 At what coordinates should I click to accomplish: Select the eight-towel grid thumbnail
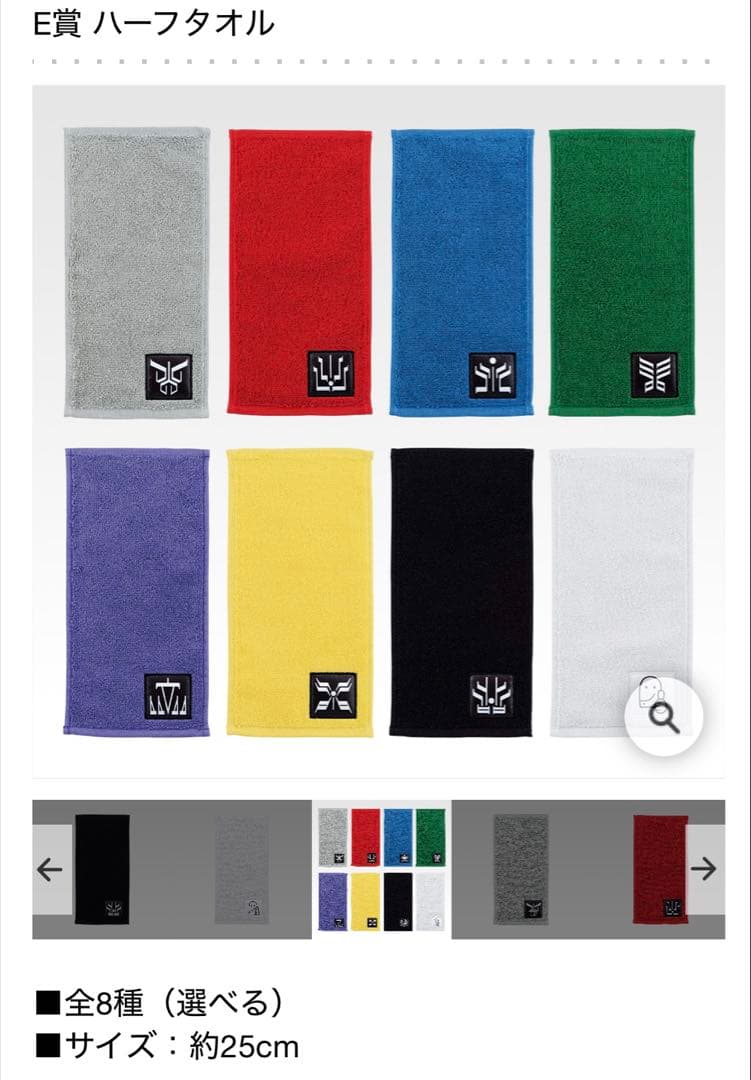point(381,869)
